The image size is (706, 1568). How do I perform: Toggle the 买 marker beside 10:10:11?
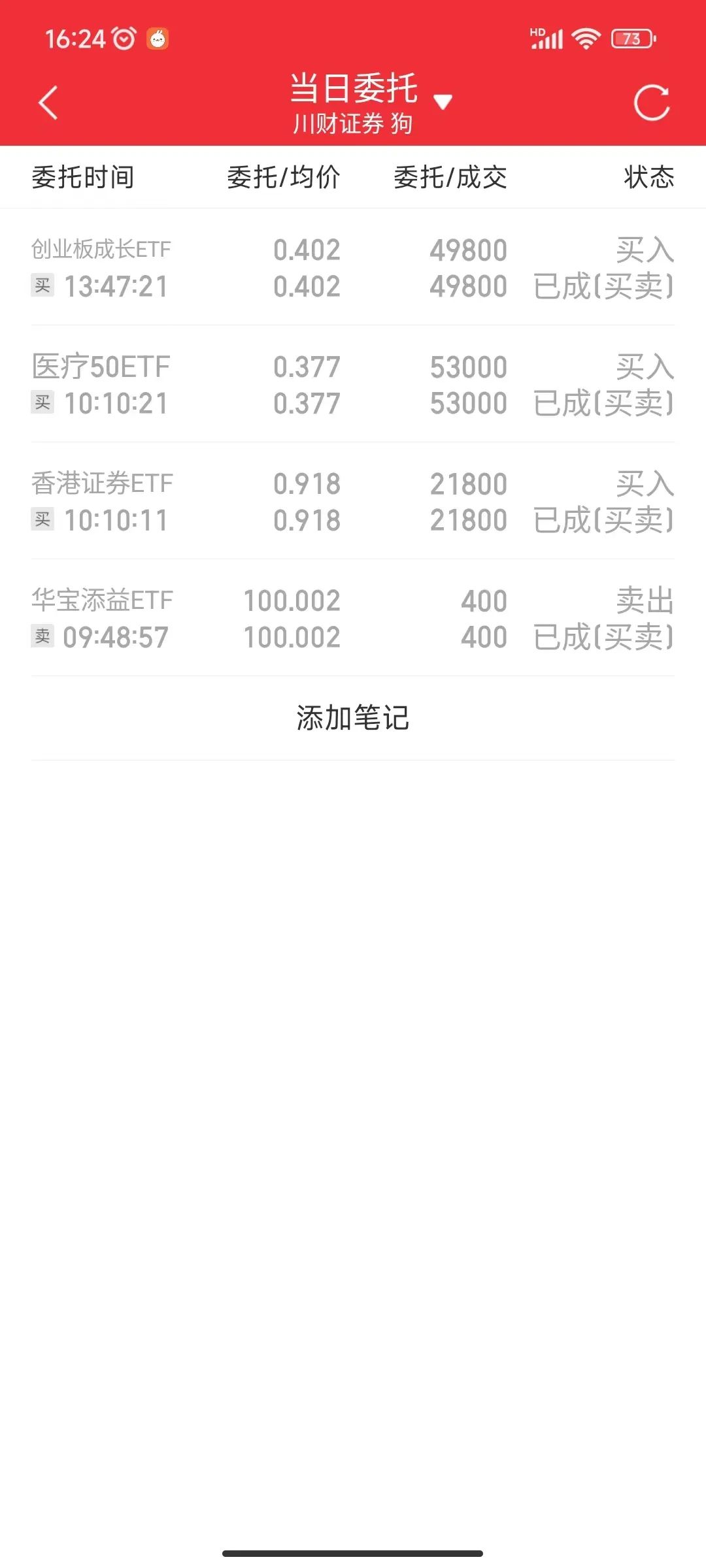(x=42, y=520)
